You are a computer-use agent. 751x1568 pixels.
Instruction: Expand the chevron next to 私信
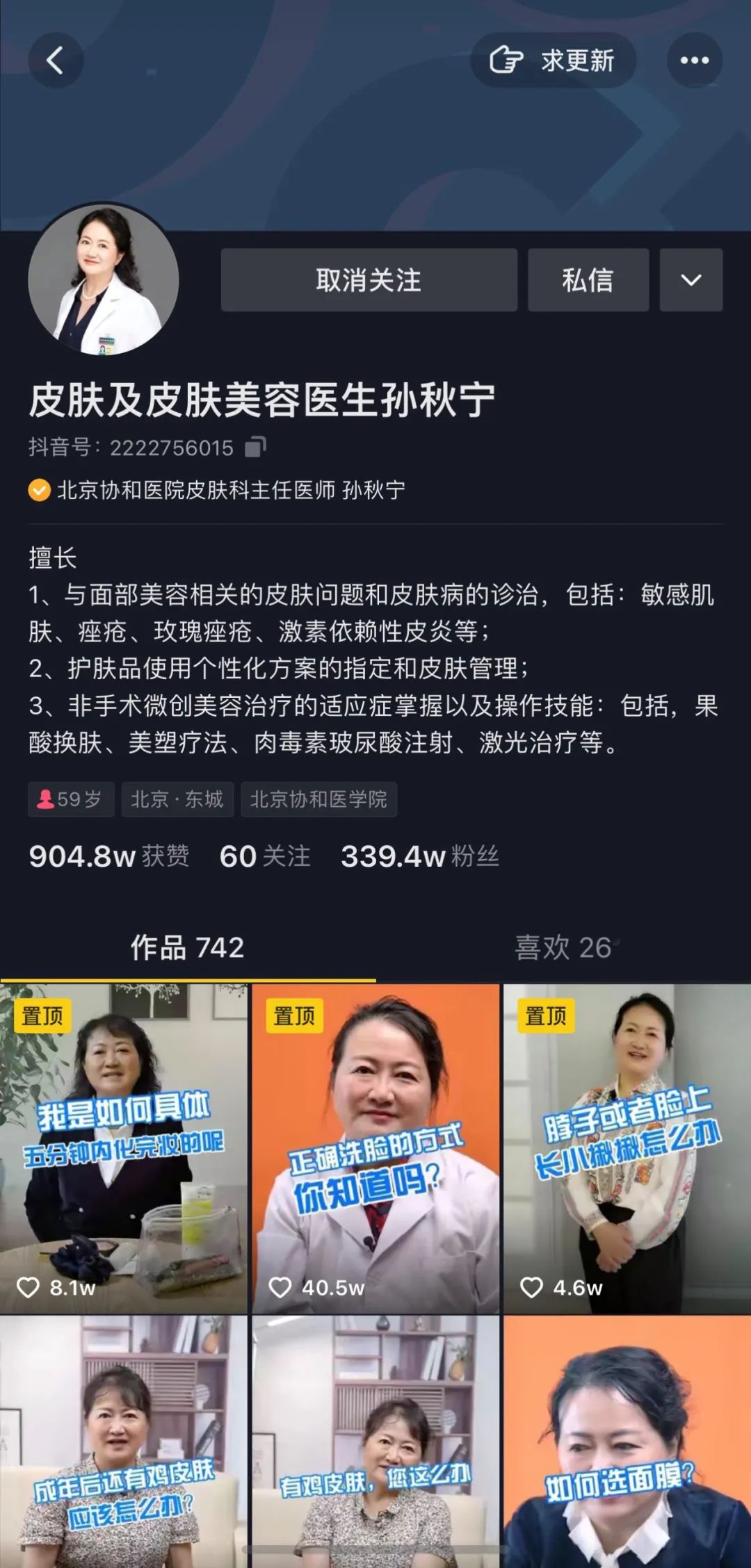[691, 280]
